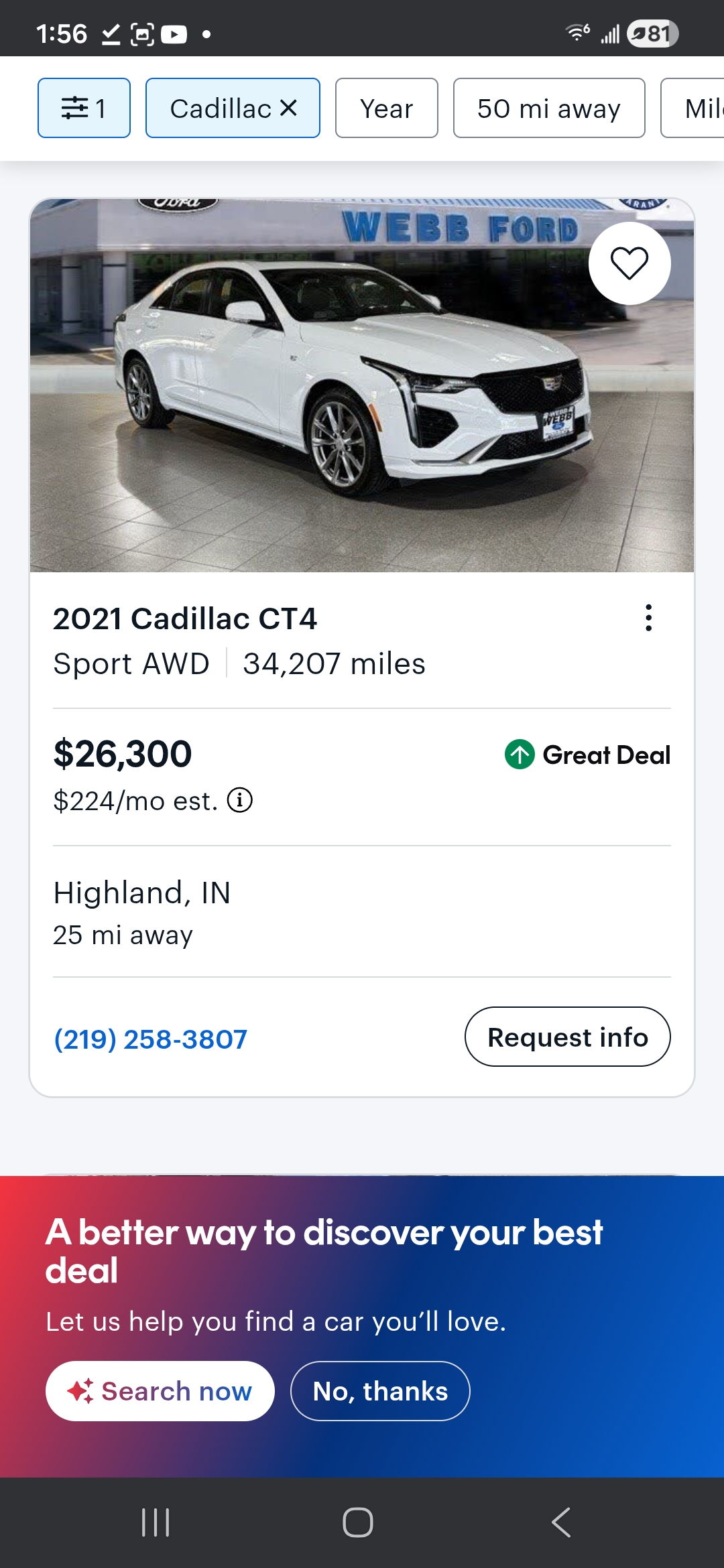Show info about the $224/mo estimate
Viewport: 724px width, 1568px height.
(x=240, y=800)
